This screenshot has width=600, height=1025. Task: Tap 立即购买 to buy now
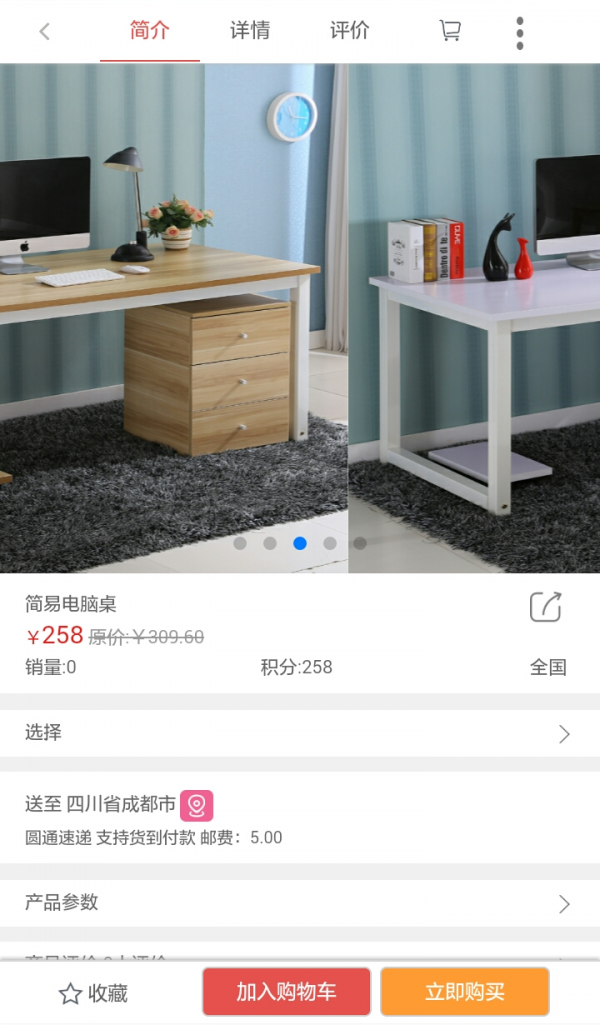click(464, 992)
